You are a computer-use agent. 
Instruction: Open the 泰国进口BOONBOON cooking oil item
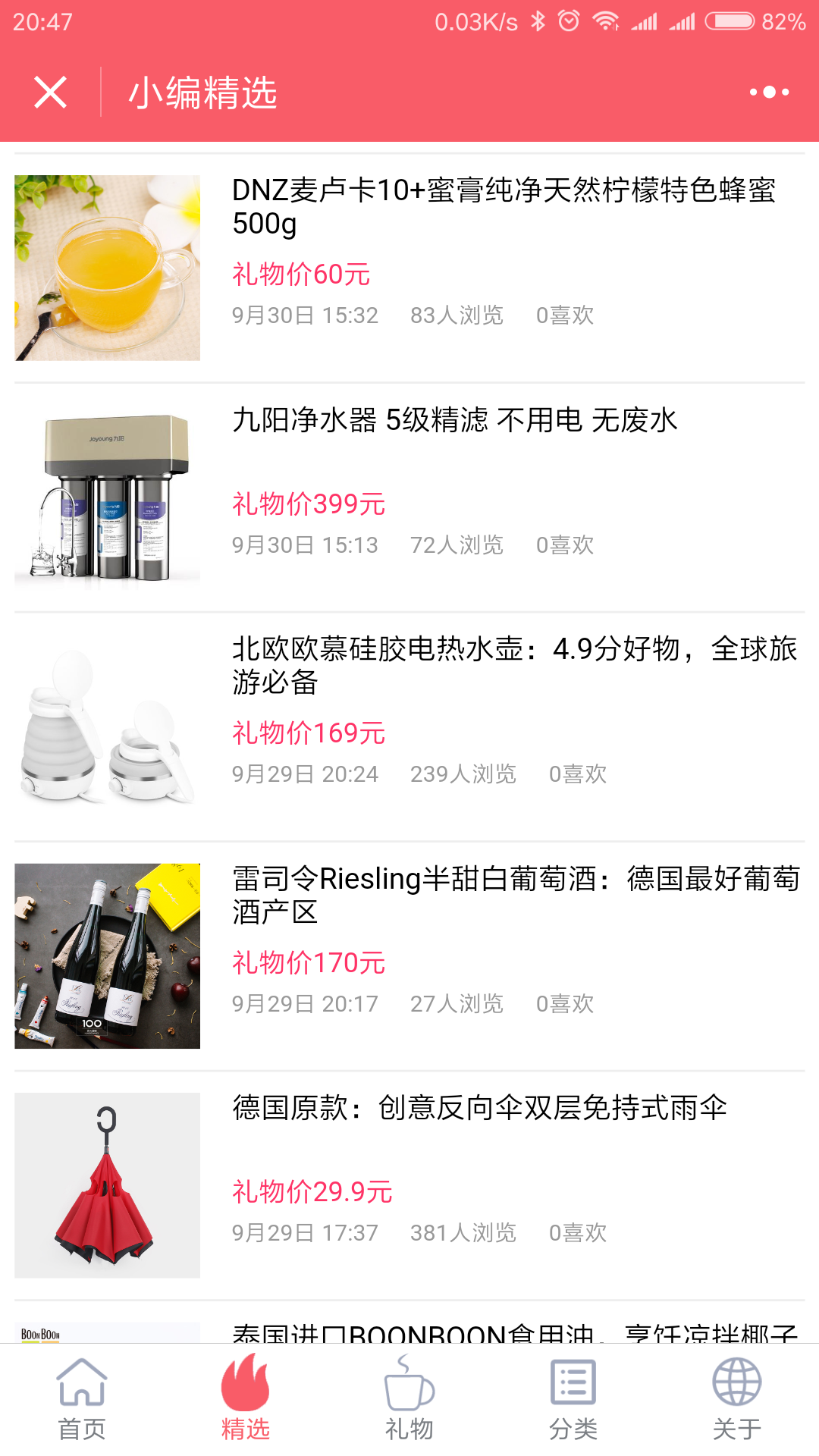[x=409, y=1323]
